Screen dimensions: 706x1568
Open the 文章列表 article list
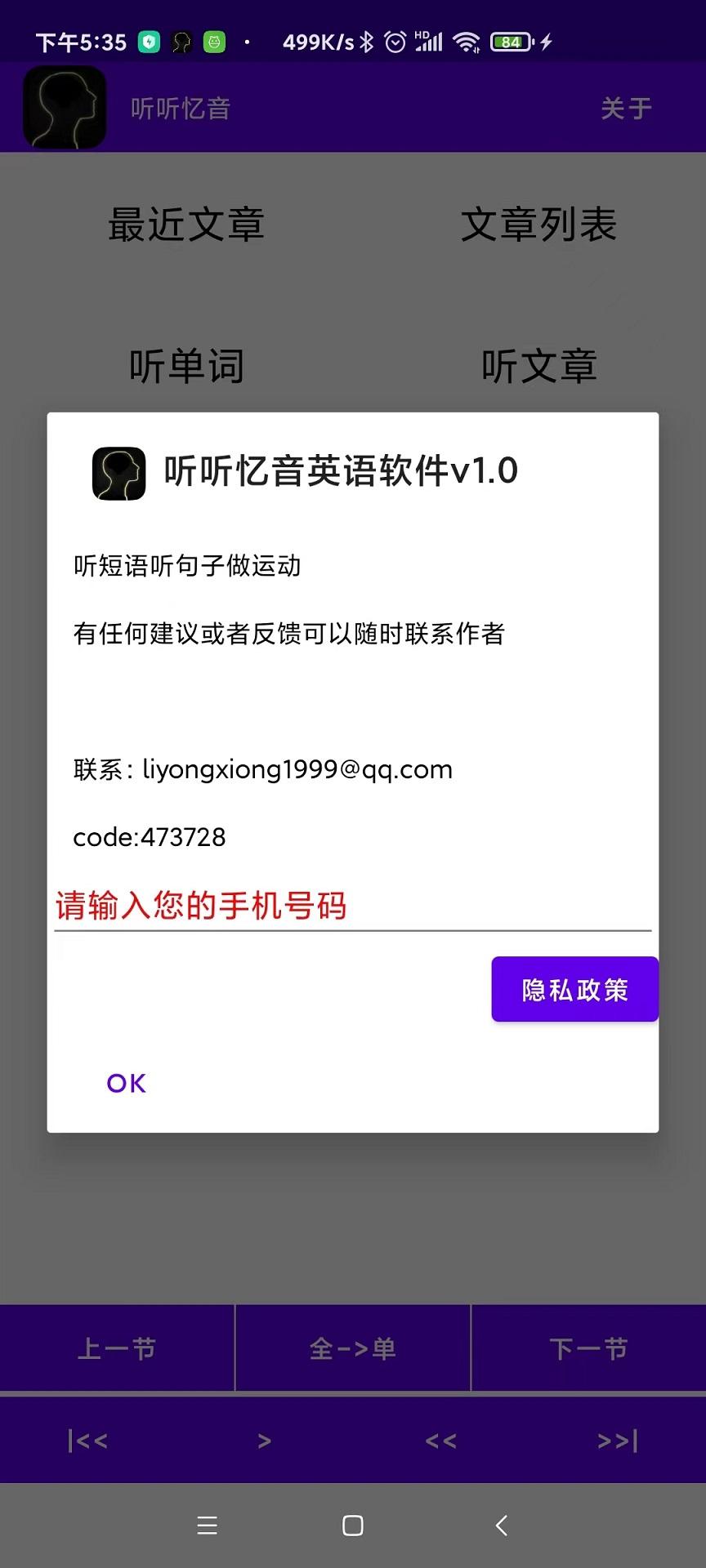539,226
